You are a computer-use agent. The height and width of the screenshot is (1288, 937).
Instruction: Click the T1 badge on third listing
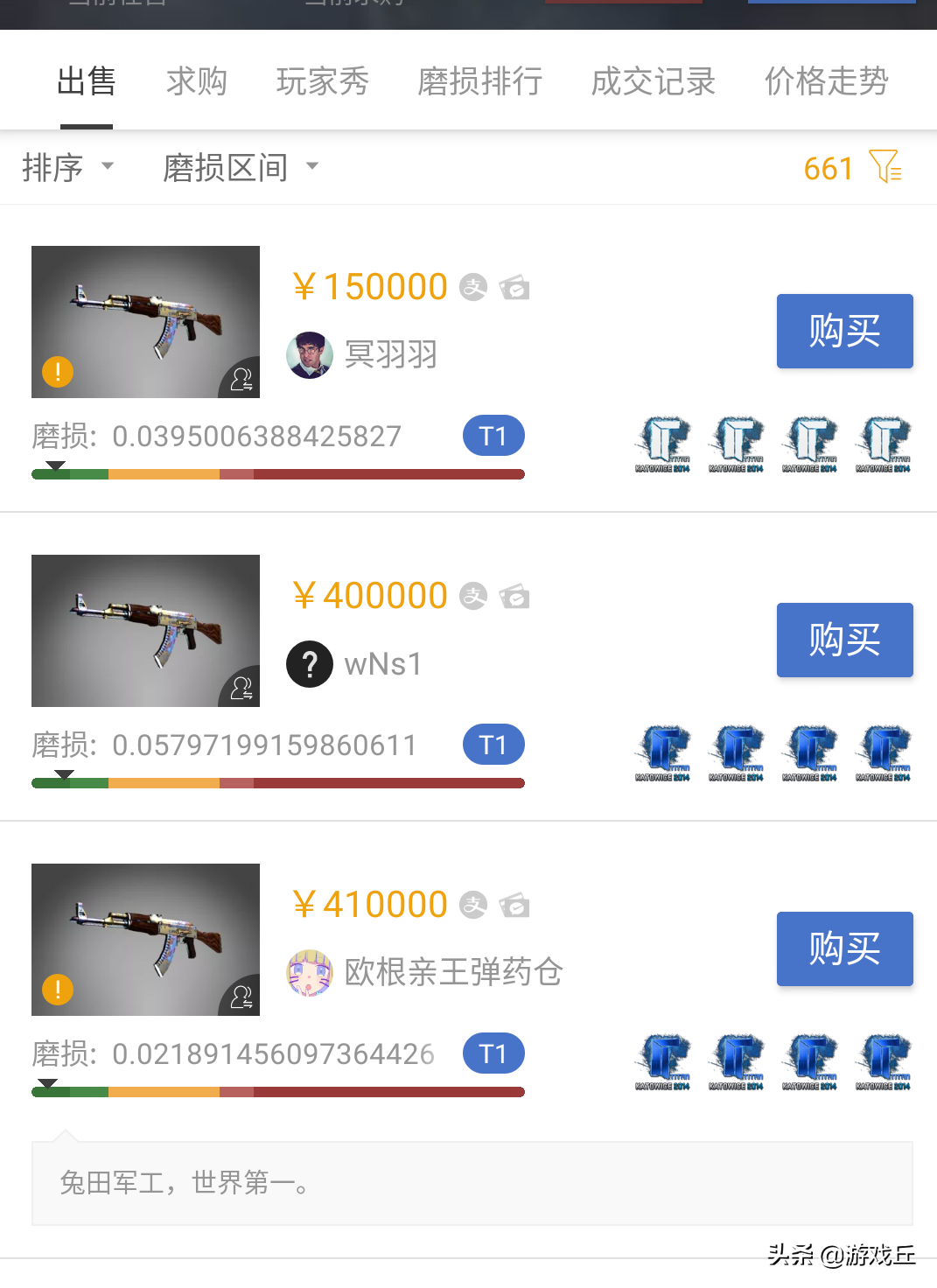pos(493,1053)
